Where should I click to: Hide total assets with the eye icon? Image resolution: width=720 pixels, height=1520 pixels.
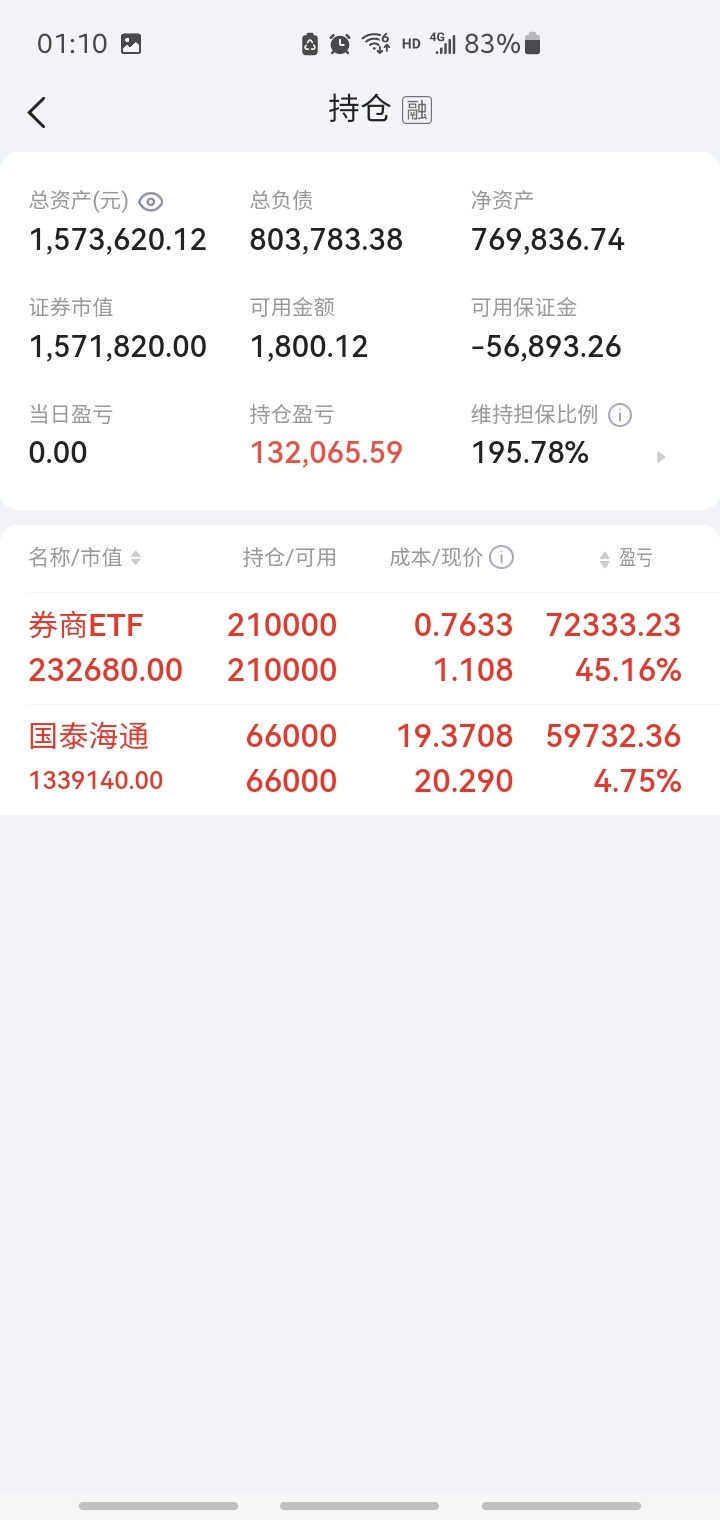tap(150, 202)
